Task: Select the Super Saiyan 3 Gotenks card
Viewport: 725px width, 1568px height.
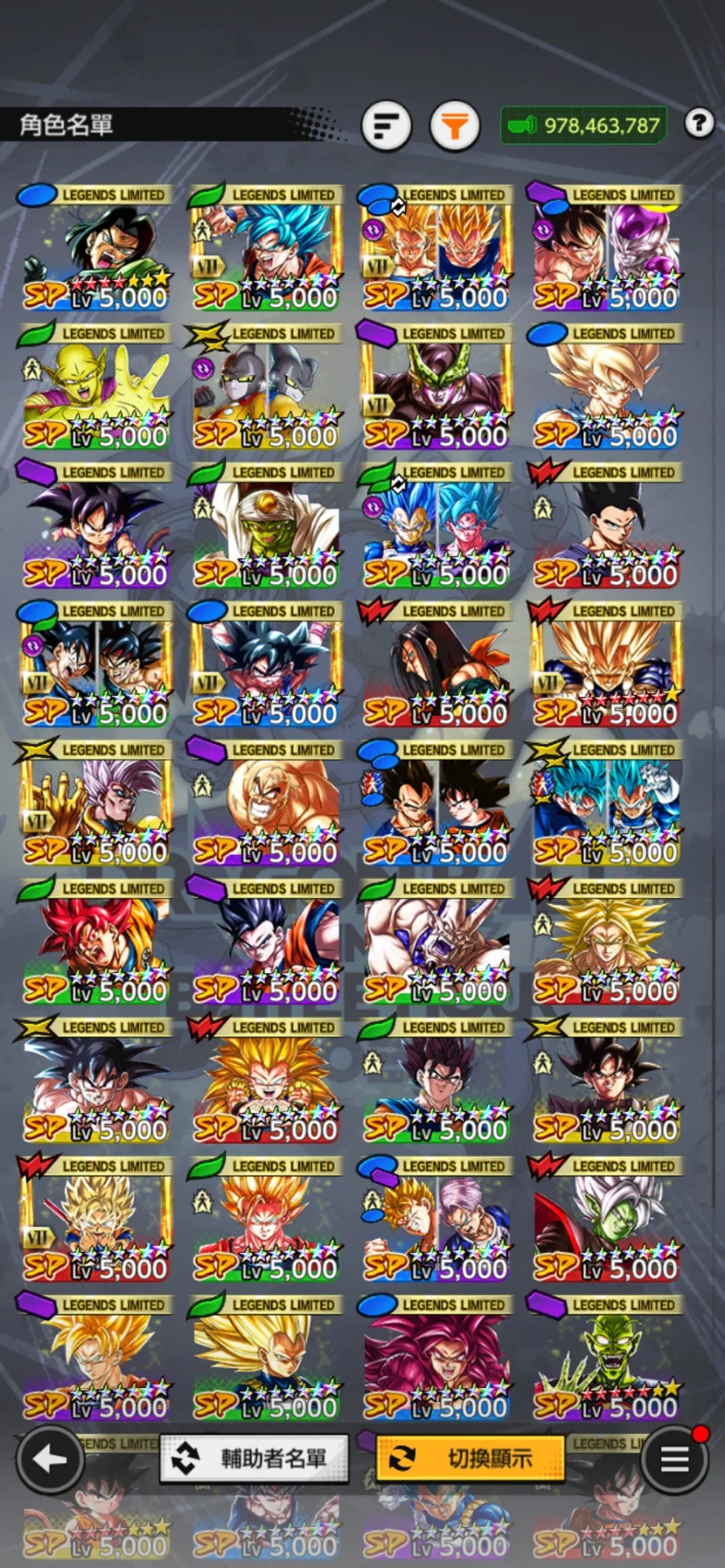Action: 264,1081
